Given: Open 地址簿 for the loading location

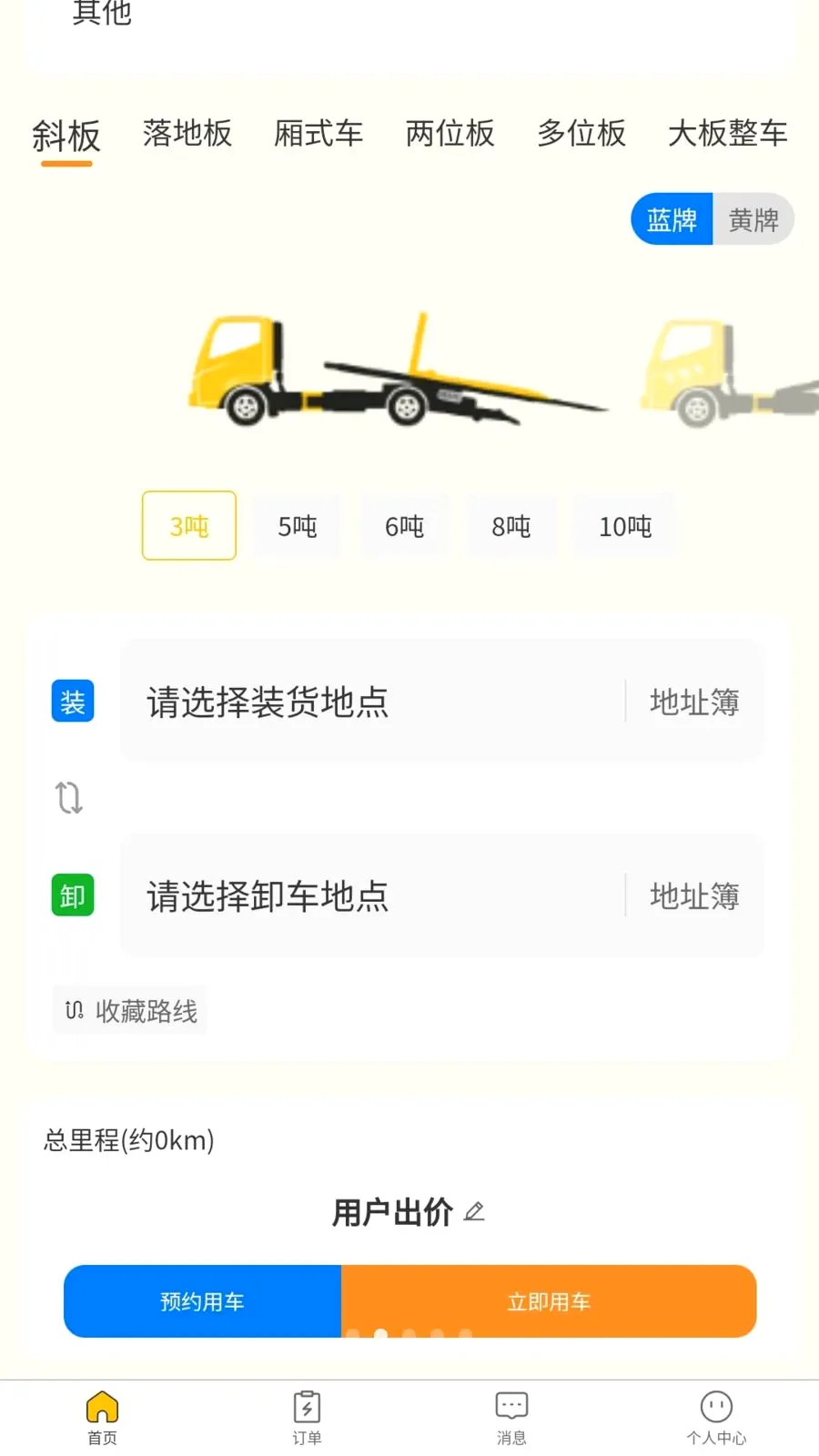Looking at the screenshot, I should (x=694, y=702).
